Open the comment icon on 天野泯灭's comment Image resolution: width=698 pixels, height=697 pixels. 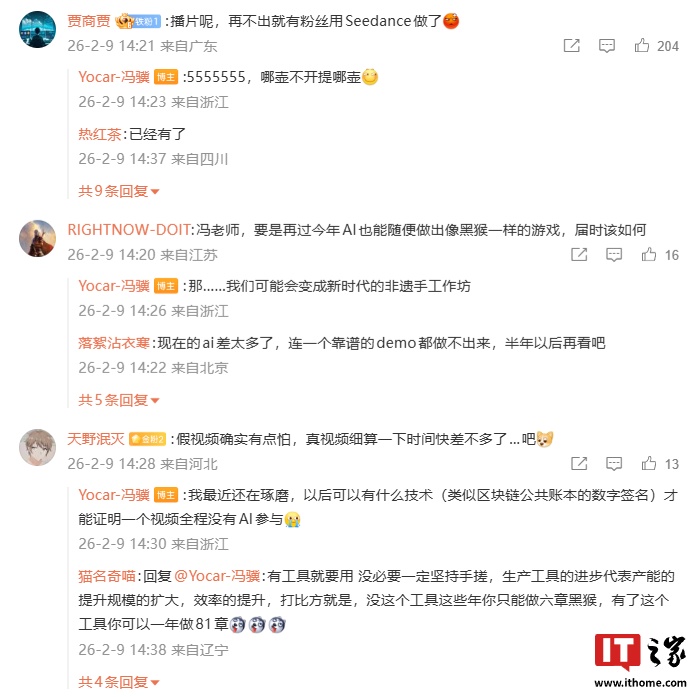tap(614, 464)
